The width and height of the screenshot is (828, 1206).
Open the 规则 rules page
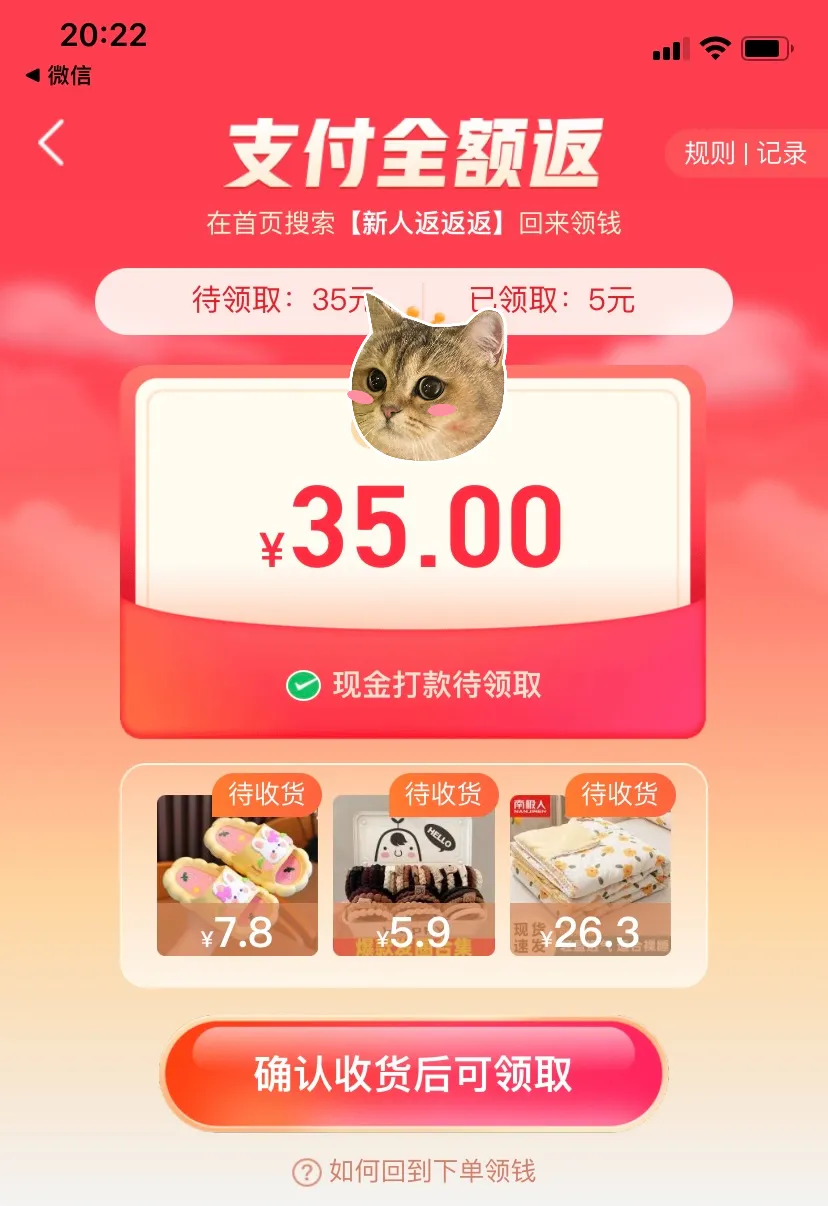(708, 153)
